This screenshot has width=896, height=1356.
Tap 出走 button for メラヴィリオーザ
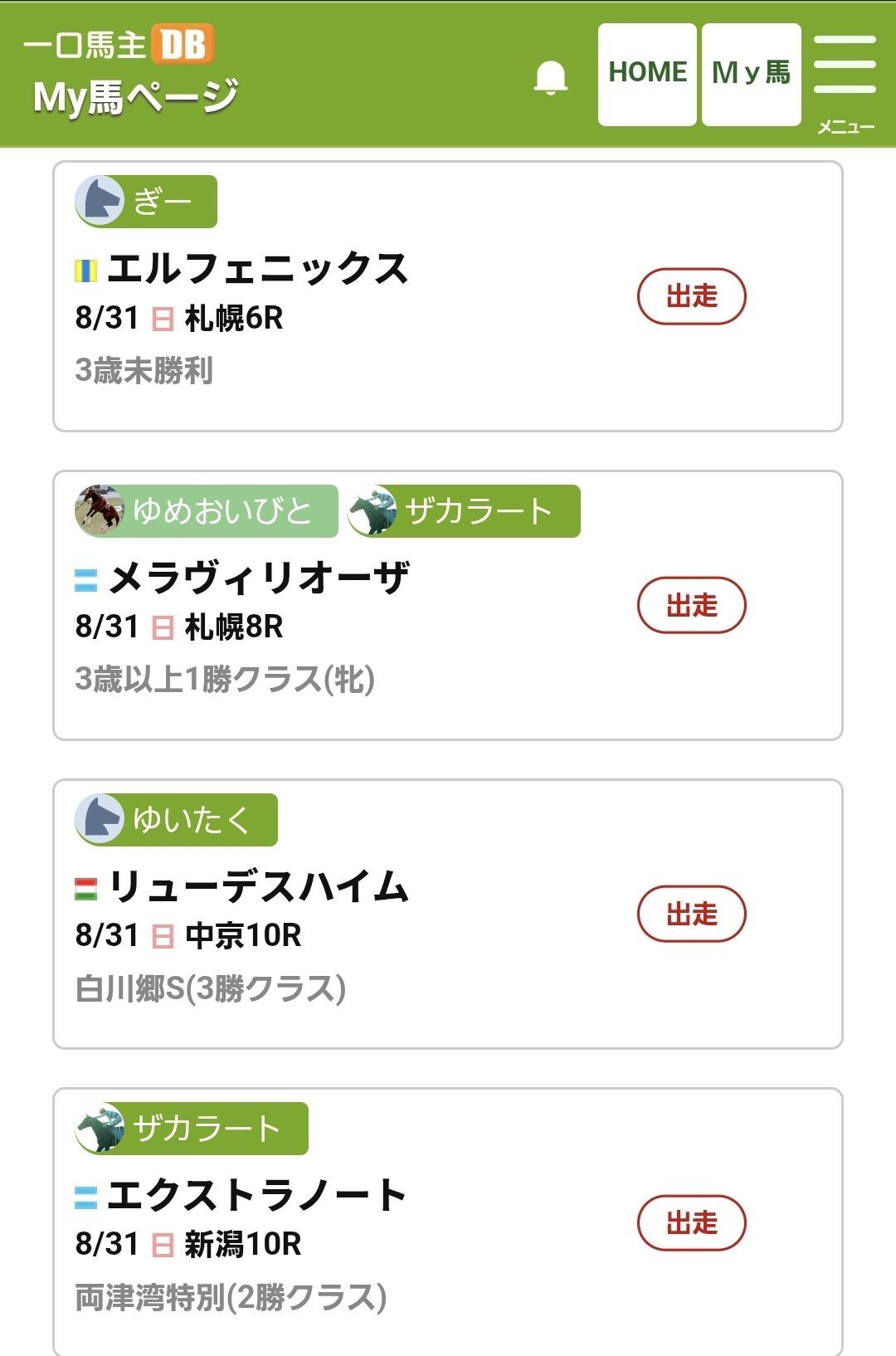click(691, 605)
